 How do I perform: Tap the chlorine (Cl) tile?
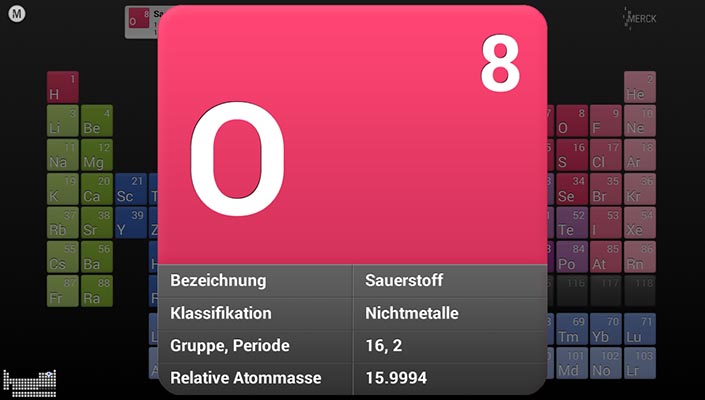point(605,155)
